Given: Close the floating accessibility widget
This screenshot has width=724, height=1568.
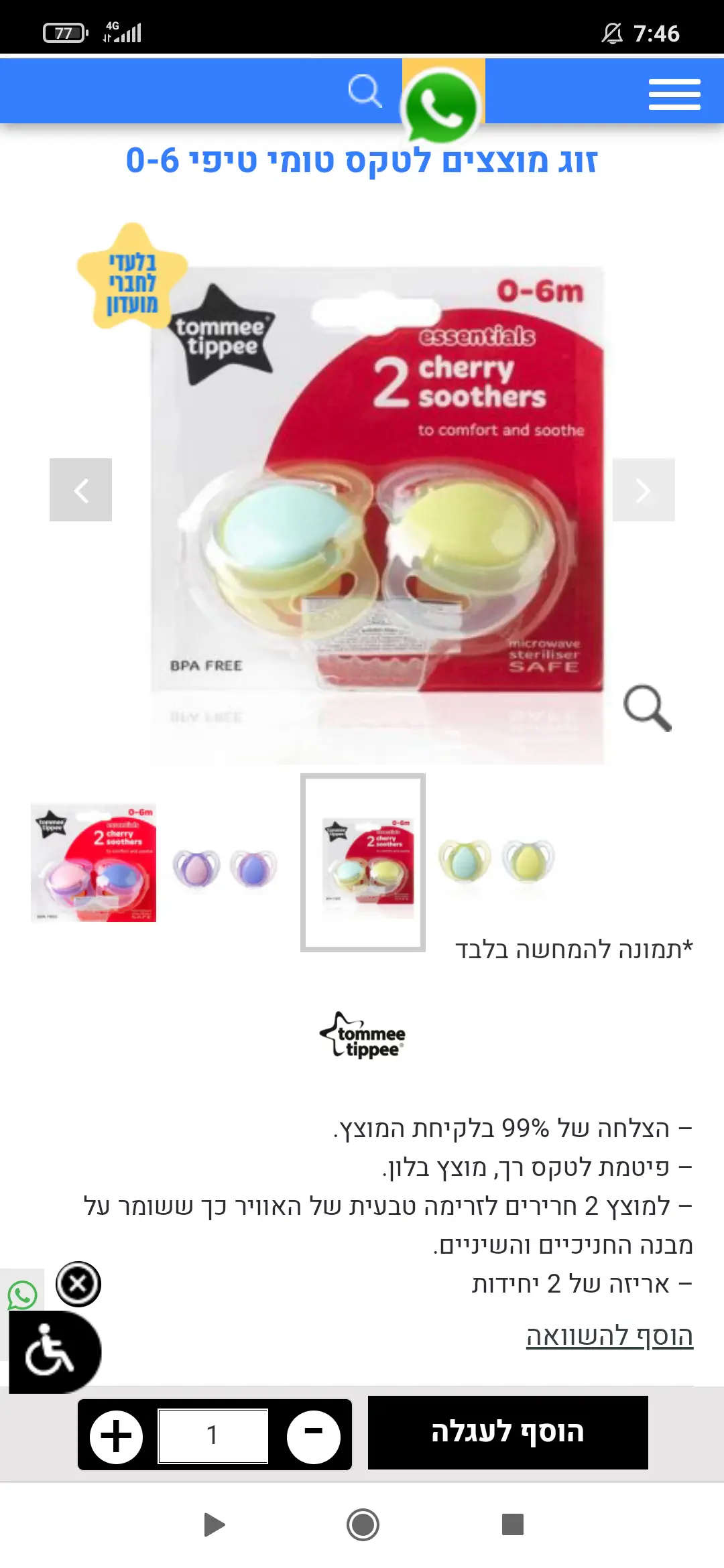Looking at the screenshot, I should [78, 1284].
